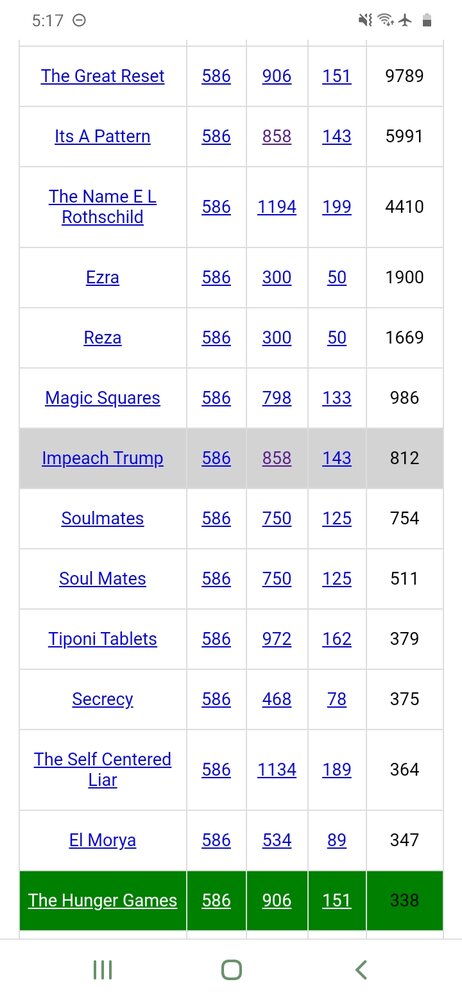Tap the 1194 link in Rothschild row
The image size is (462, 1000).
pos(277,207)
